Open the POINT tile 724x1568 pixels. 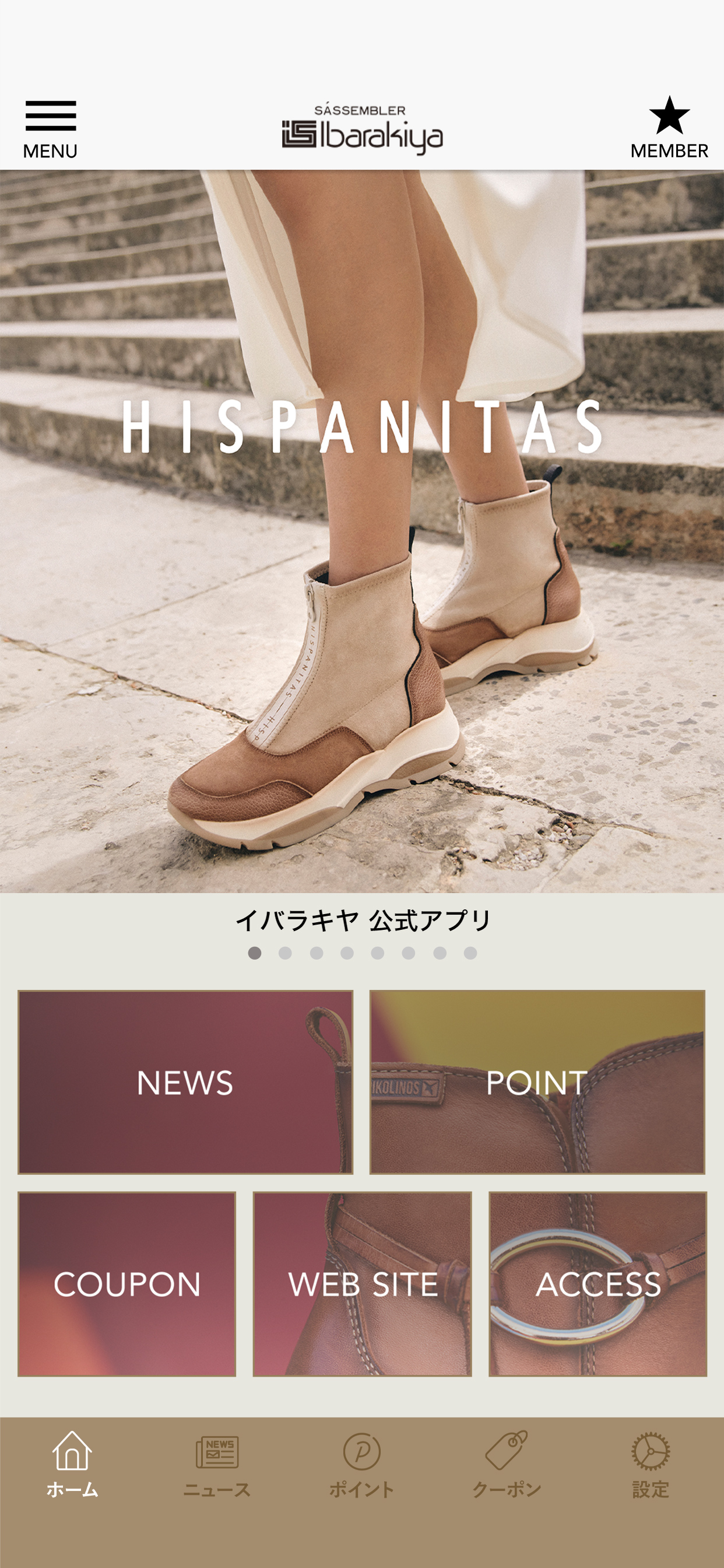[537, 1081]
